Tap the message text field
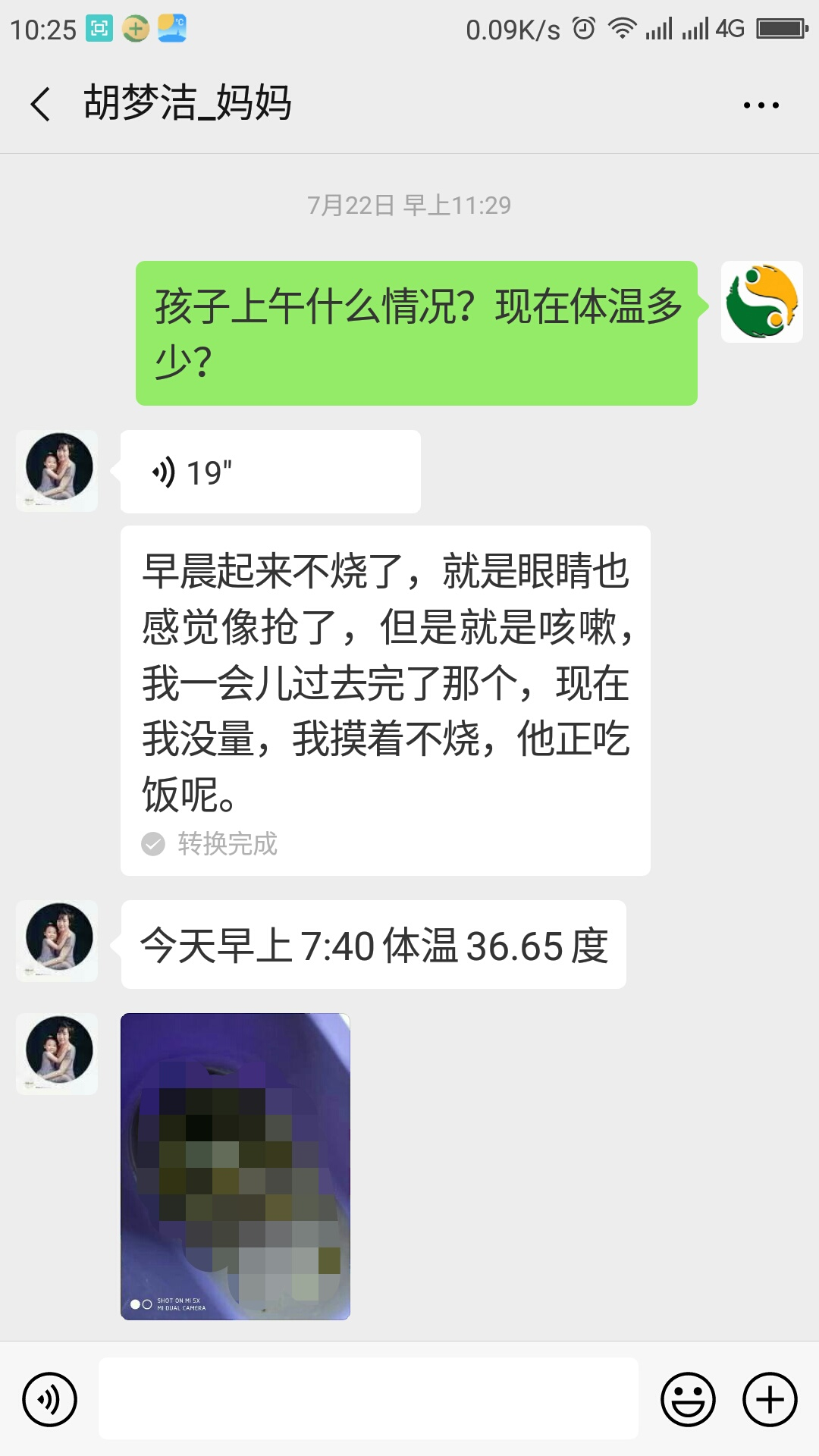This screenshot has width=819, height=1456. (368, 1399)
